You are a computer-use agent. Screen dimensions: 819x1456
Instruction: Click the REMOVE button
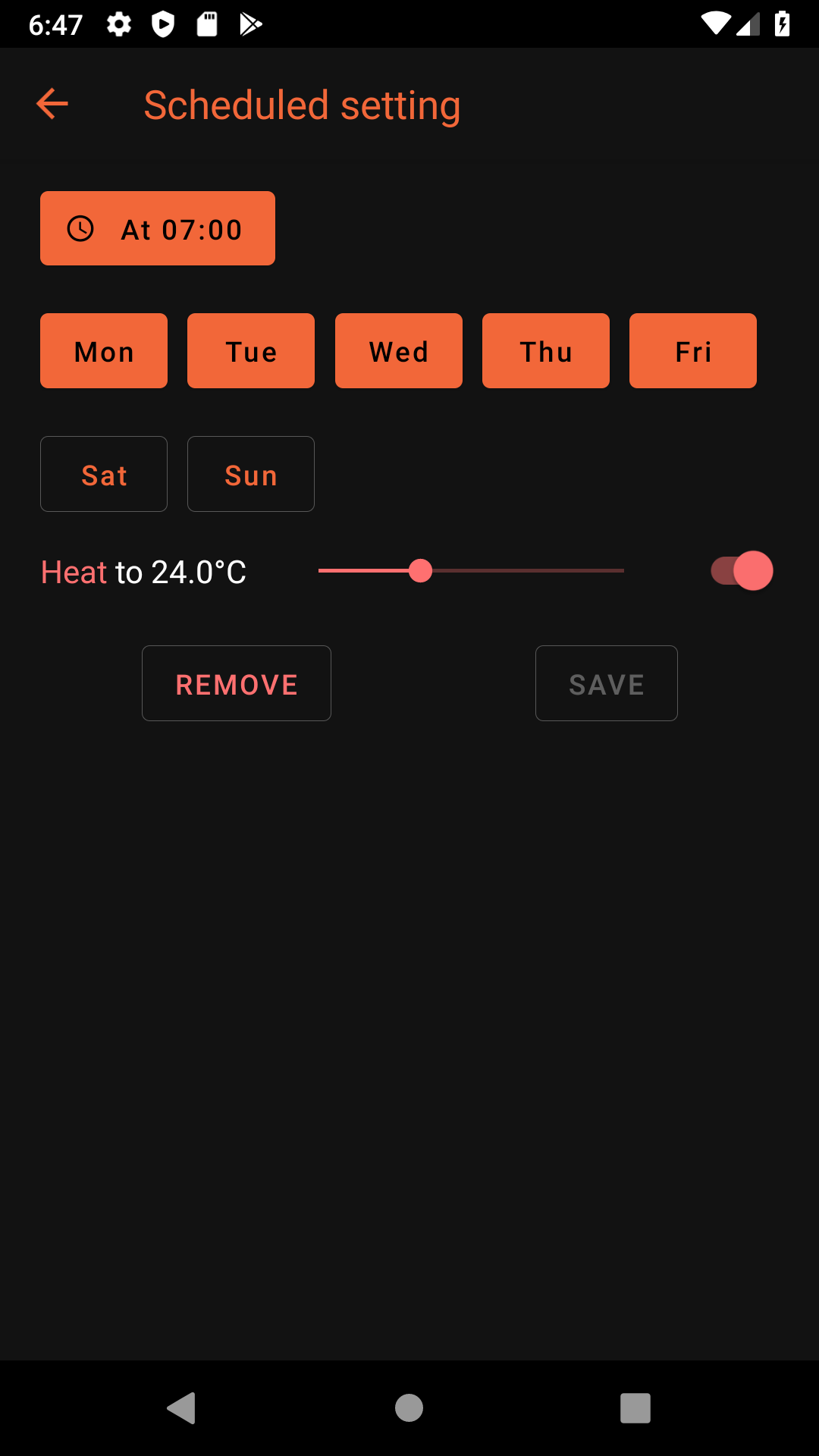[x=236, y=683]
